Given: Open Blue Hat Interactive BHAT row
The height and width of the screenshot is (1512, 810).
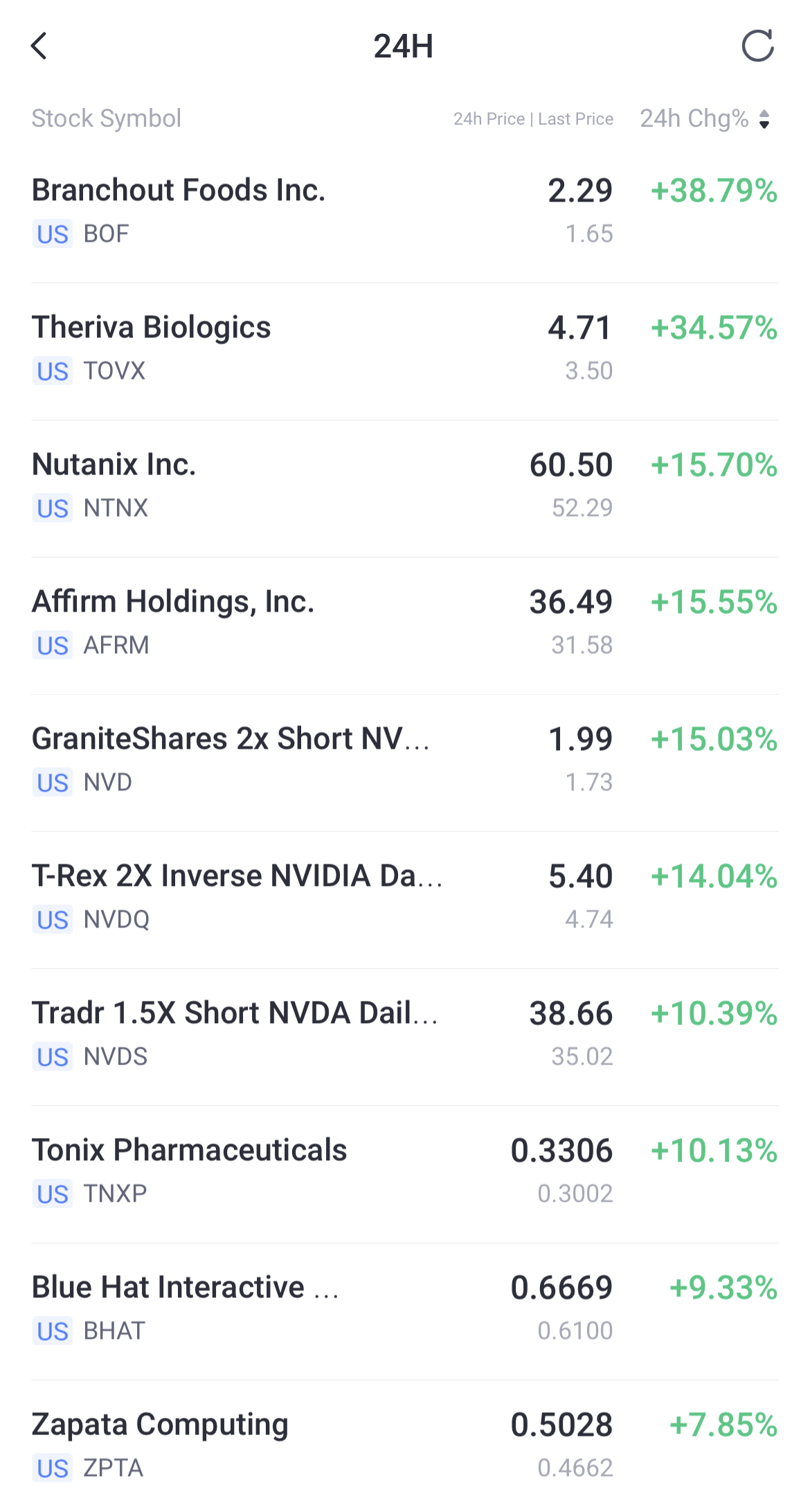Looking at the screenshot, I should [405, 1308].
